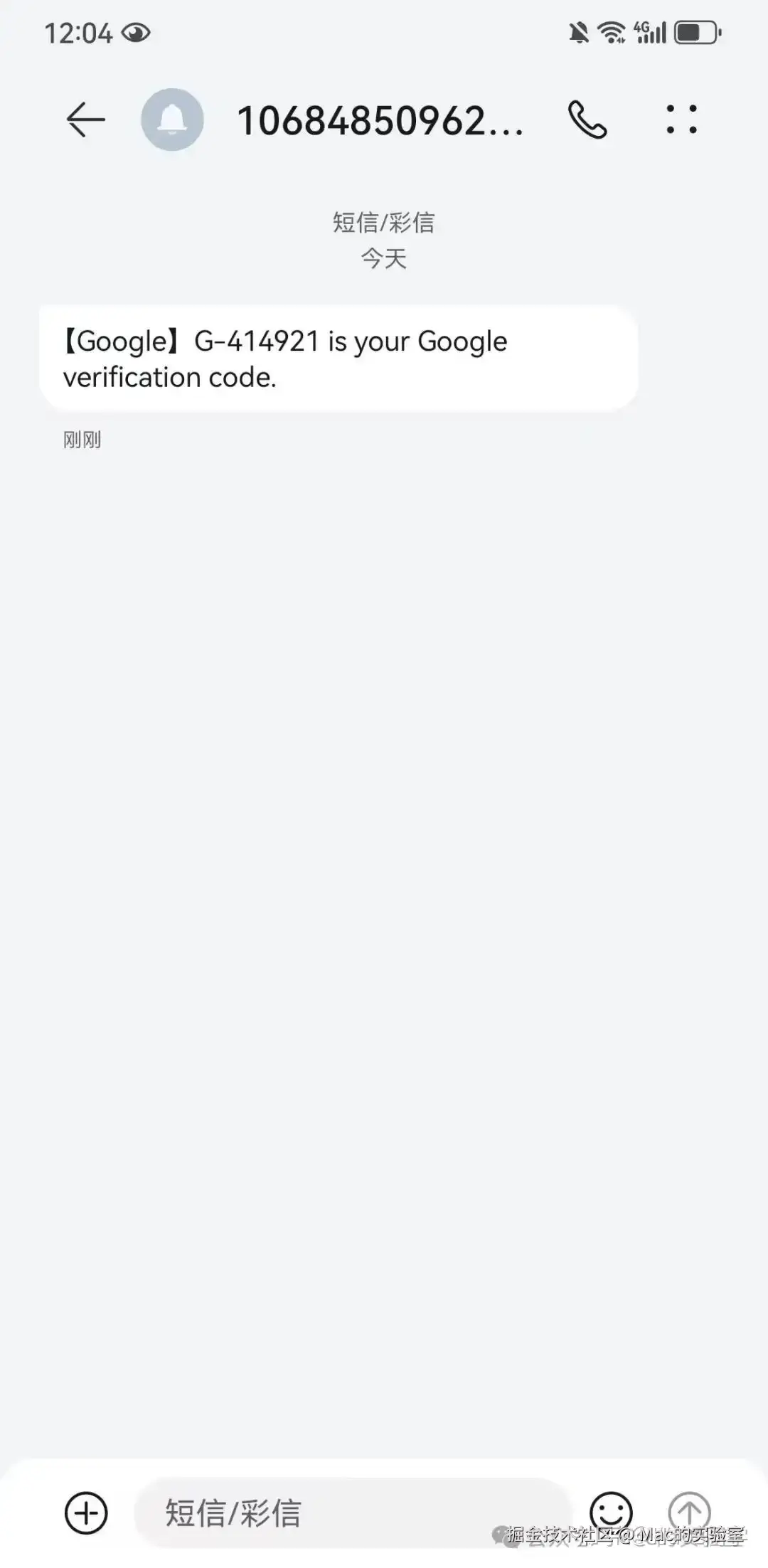Tap the plus attachment button
Screen dimensions: 768x1568
click(x=86, y=1513)
